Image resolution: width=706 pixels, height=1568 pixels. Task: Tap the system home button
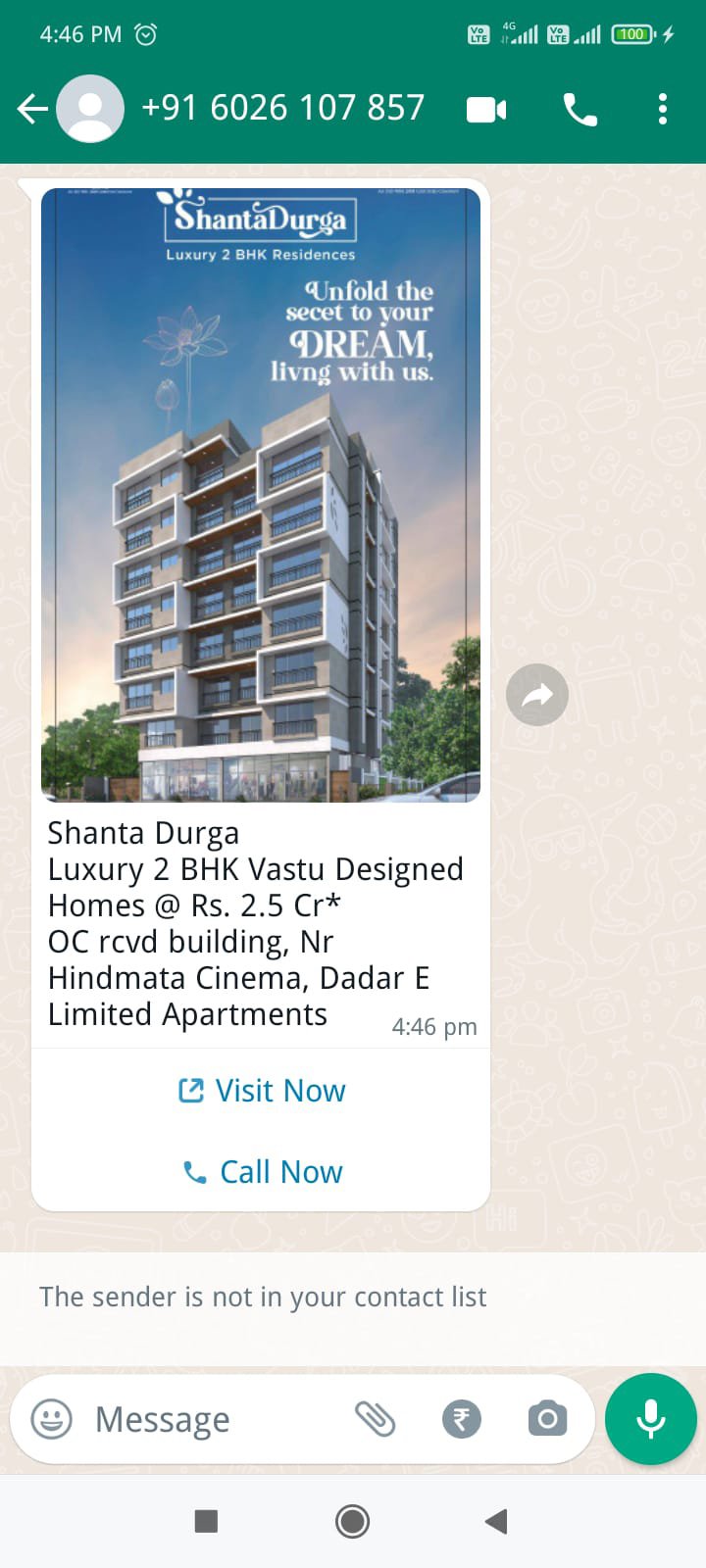pos(353,1521)
